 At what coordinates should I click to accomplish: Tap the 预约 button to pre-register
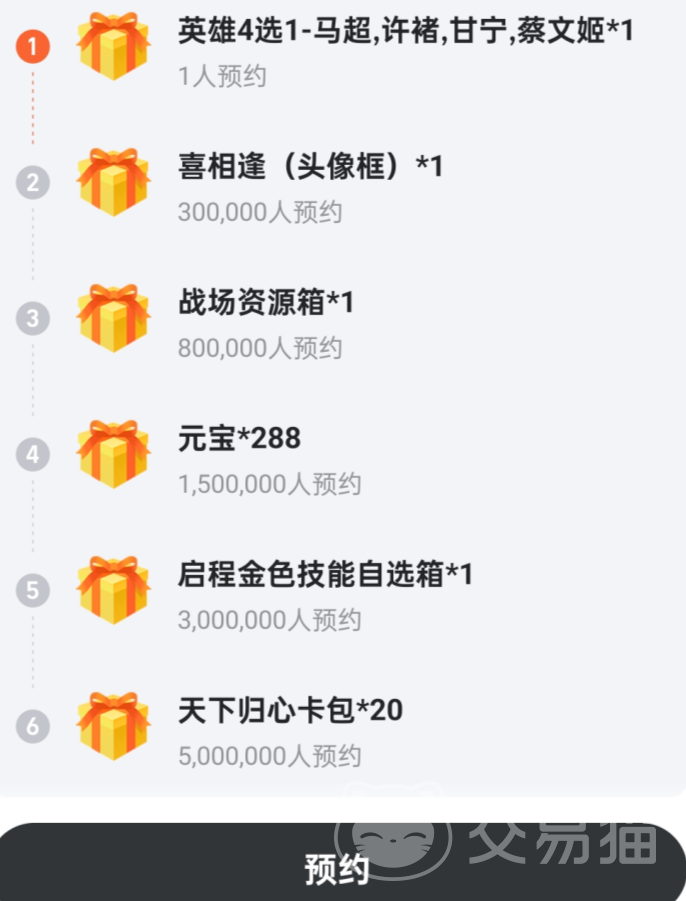pos(337,866)
